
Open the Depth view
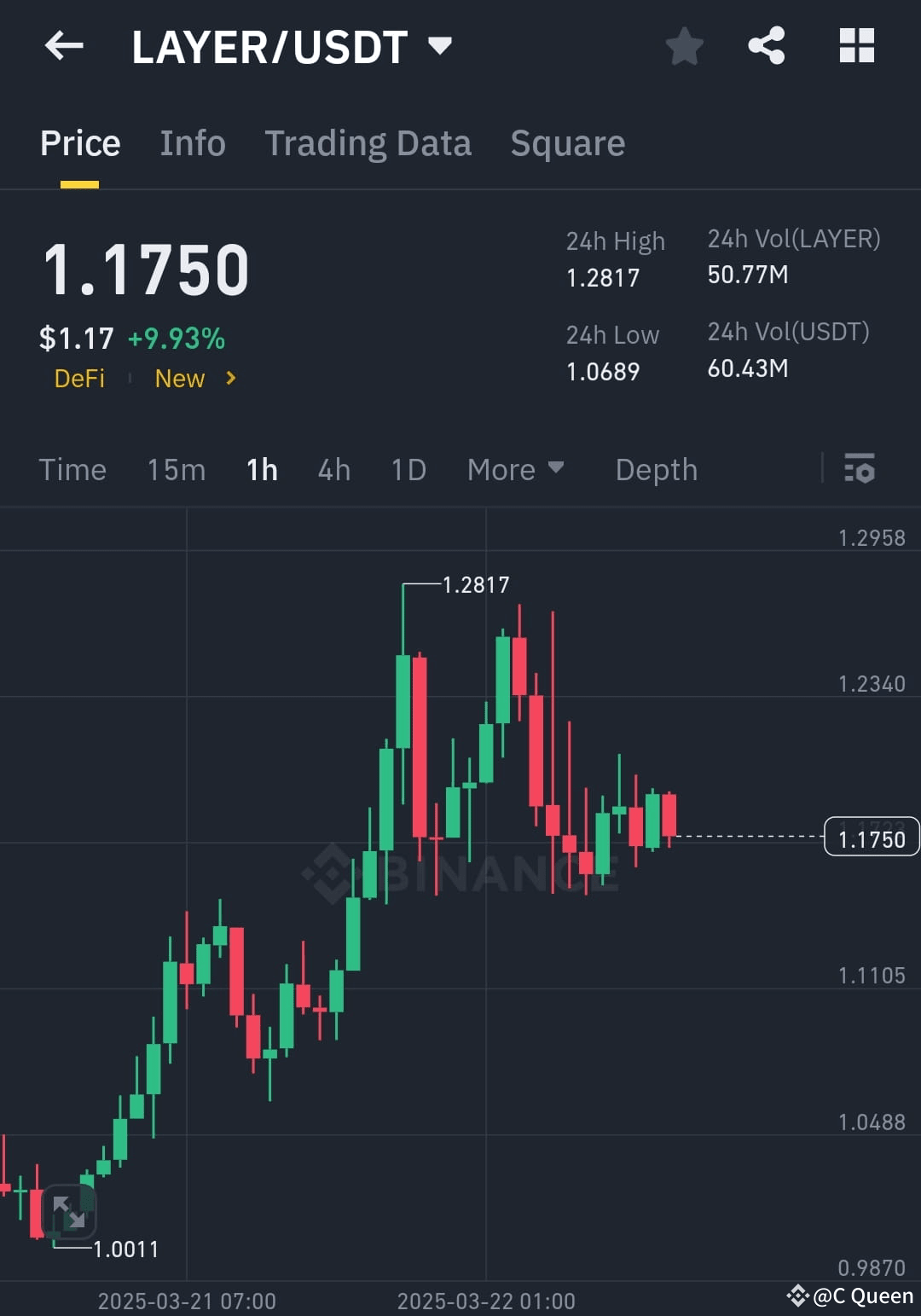point(656,469)
